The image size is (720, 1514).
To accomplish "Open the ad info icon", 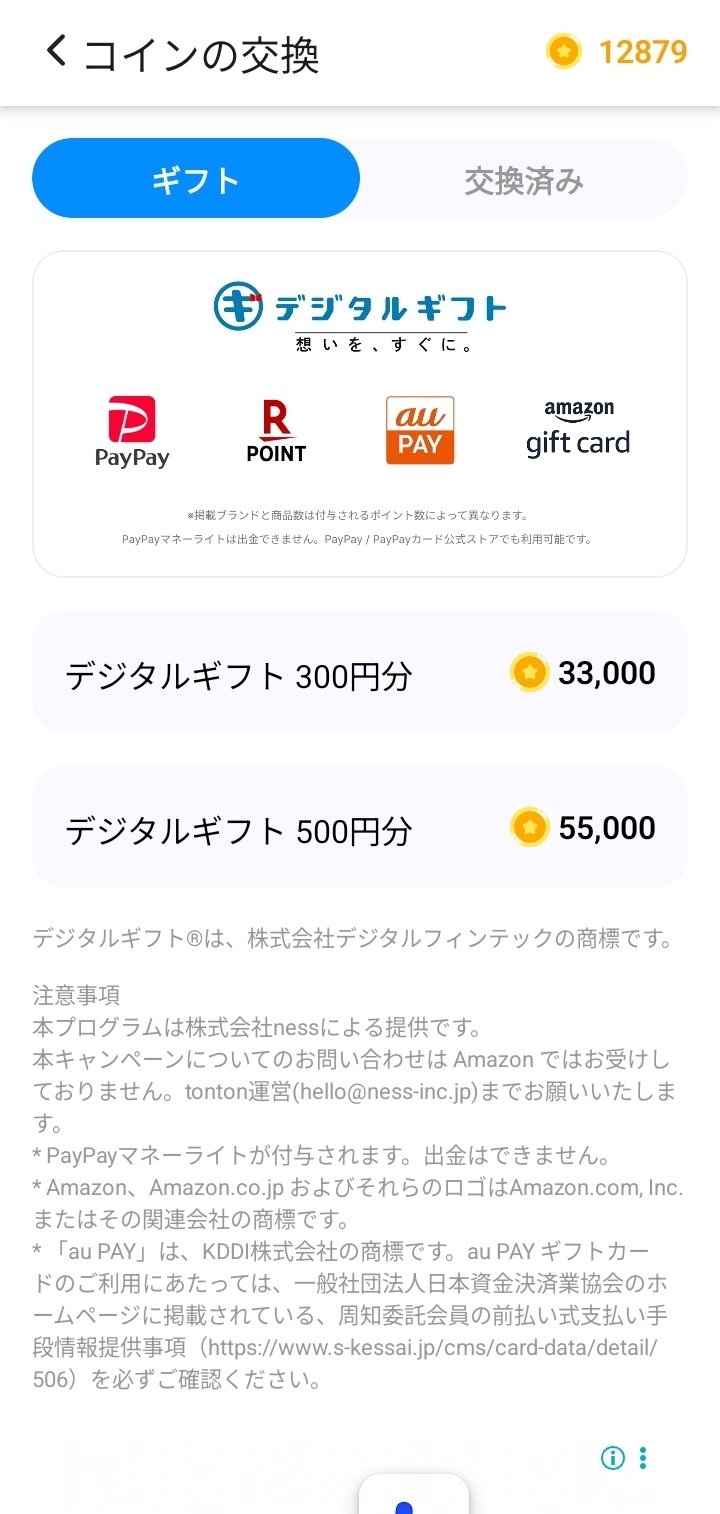I will coord(612,1458).
